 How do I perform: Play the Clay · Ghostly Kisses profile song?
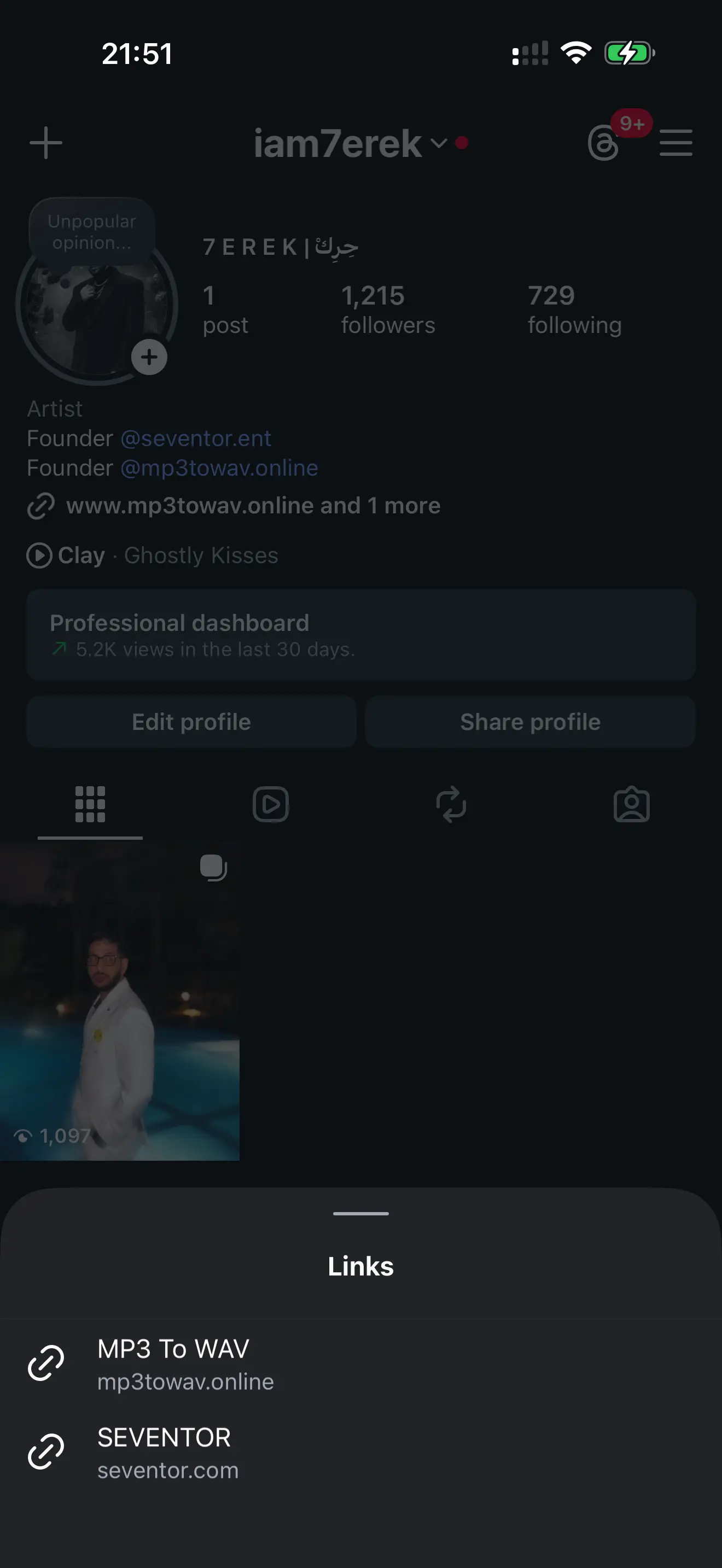point(39,555)
